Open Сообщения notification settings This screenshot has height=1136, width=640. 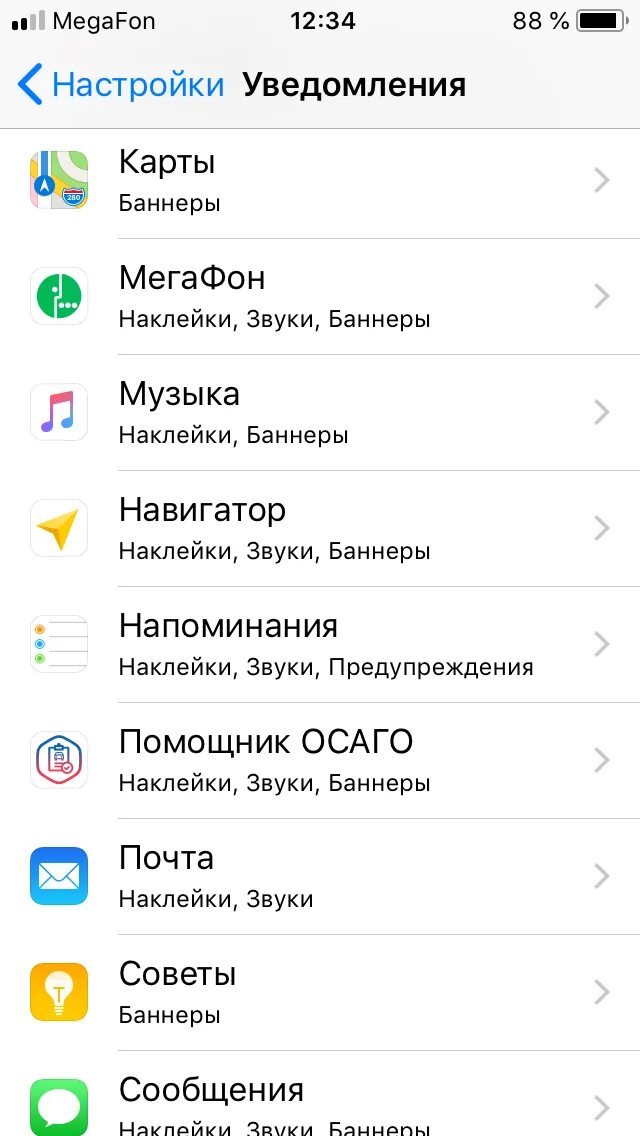[x=320, y=1100]
